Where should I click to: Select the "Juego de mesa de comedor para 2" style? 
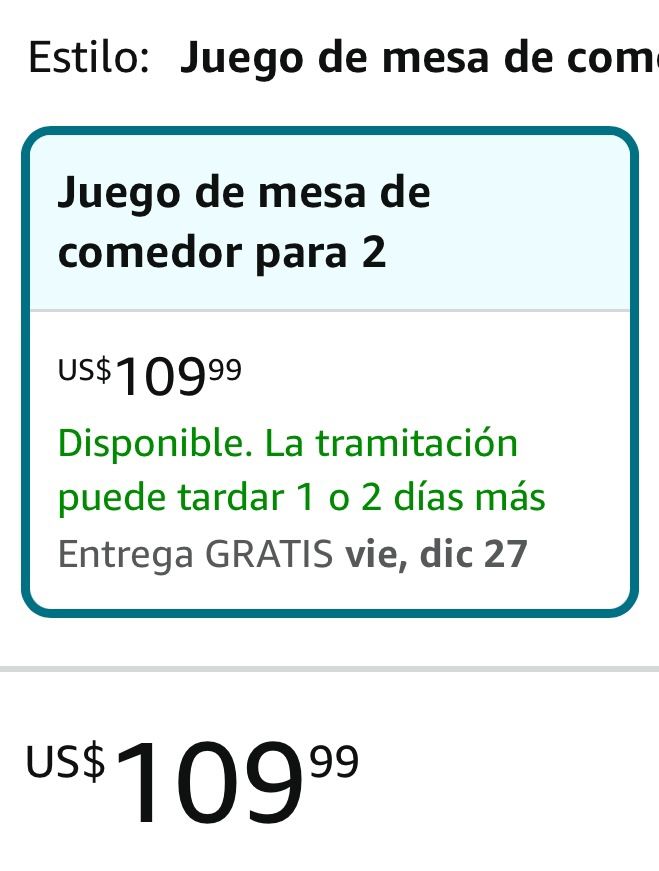pos(329,370)
